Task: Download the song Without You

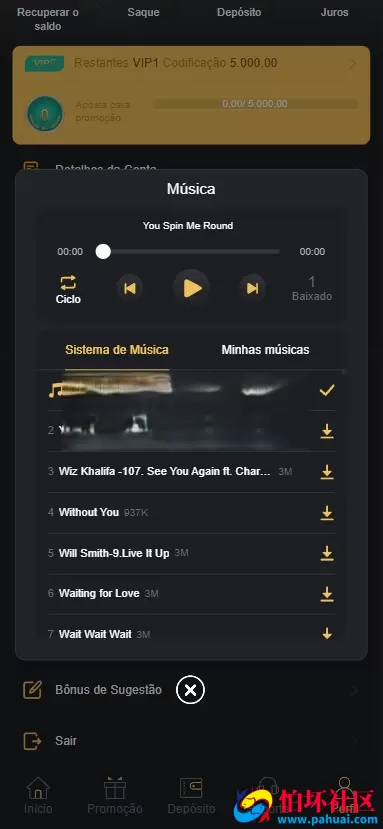Action: (x=327, y=512)
